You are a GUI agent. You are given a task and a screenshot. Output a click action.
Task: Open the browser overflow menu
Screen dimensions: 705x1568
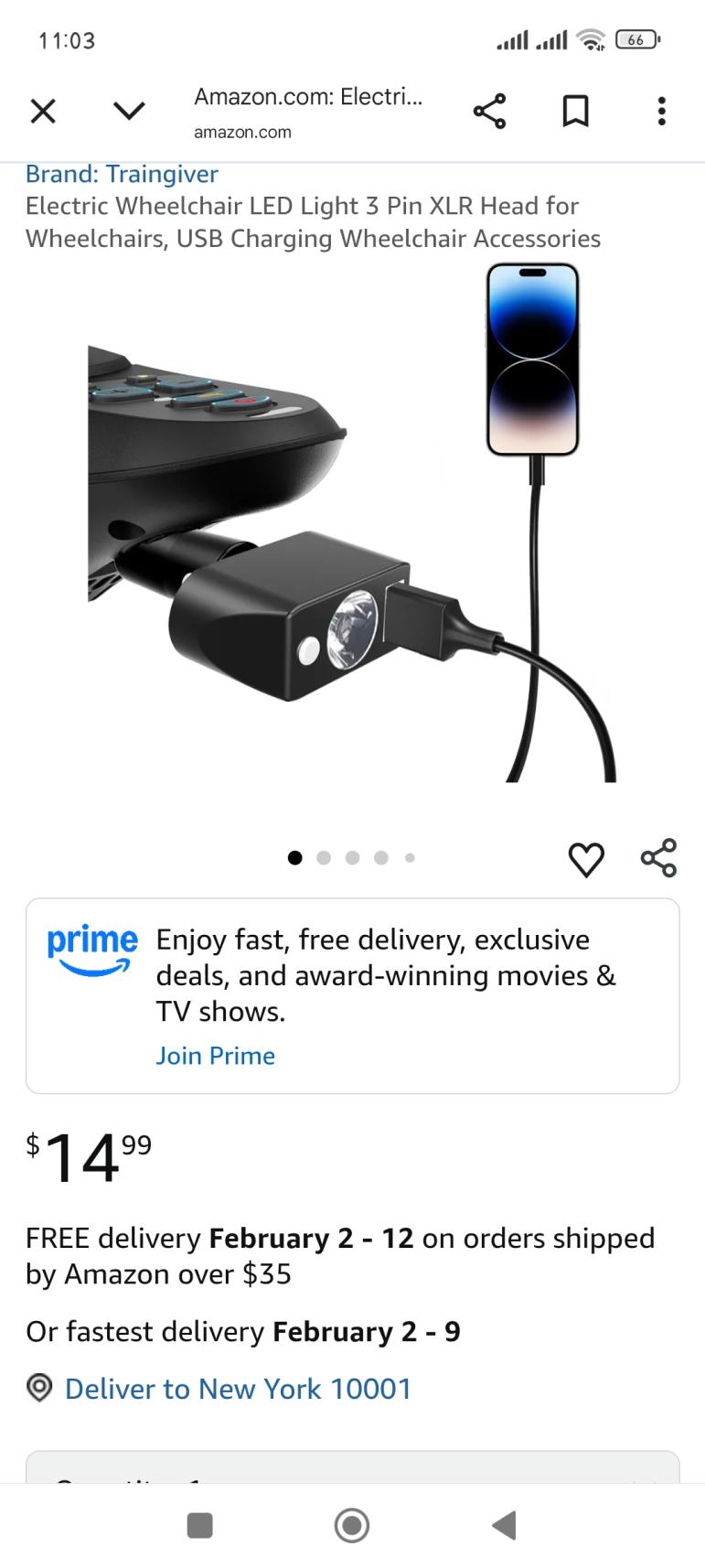(x=661, y=112)
